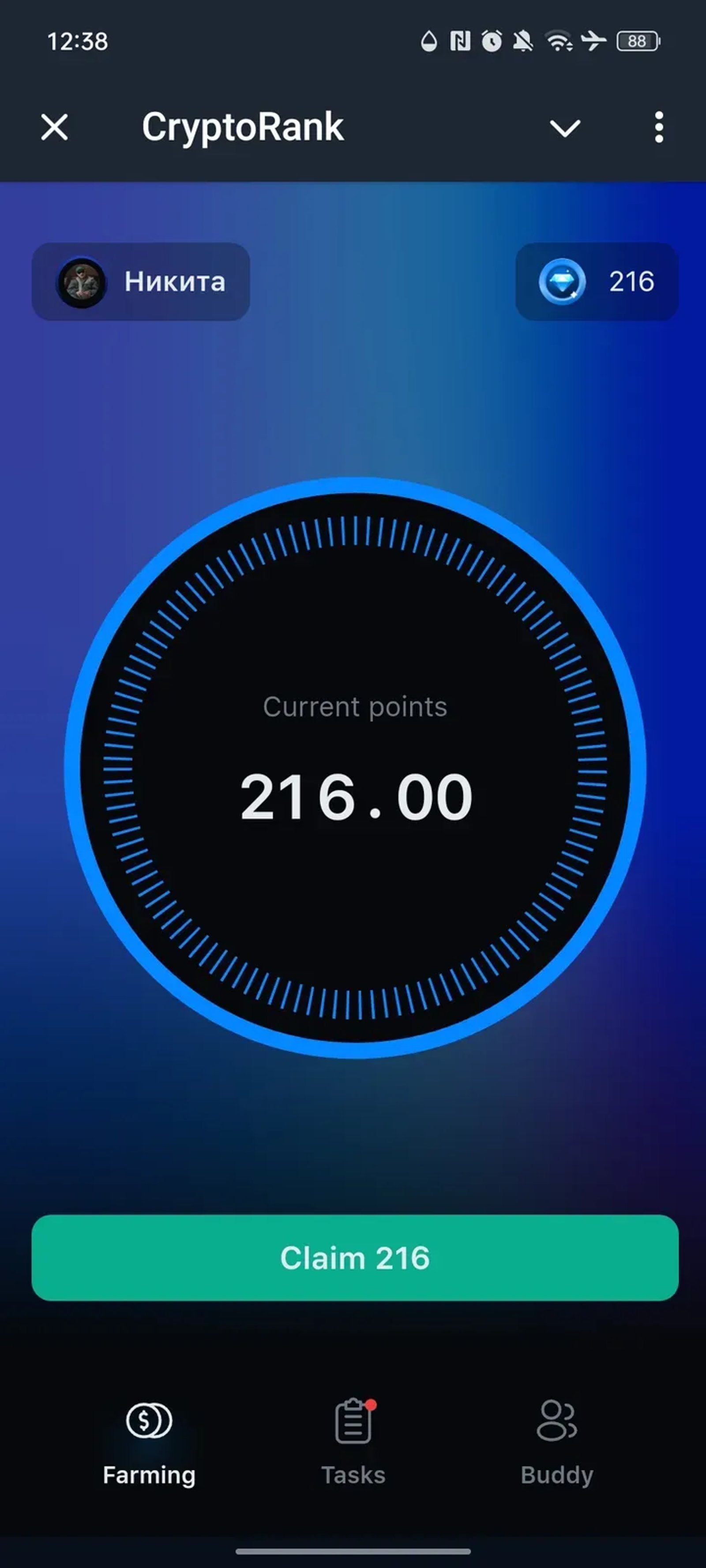Tap the battery indicator in status bar

point(637,41)
